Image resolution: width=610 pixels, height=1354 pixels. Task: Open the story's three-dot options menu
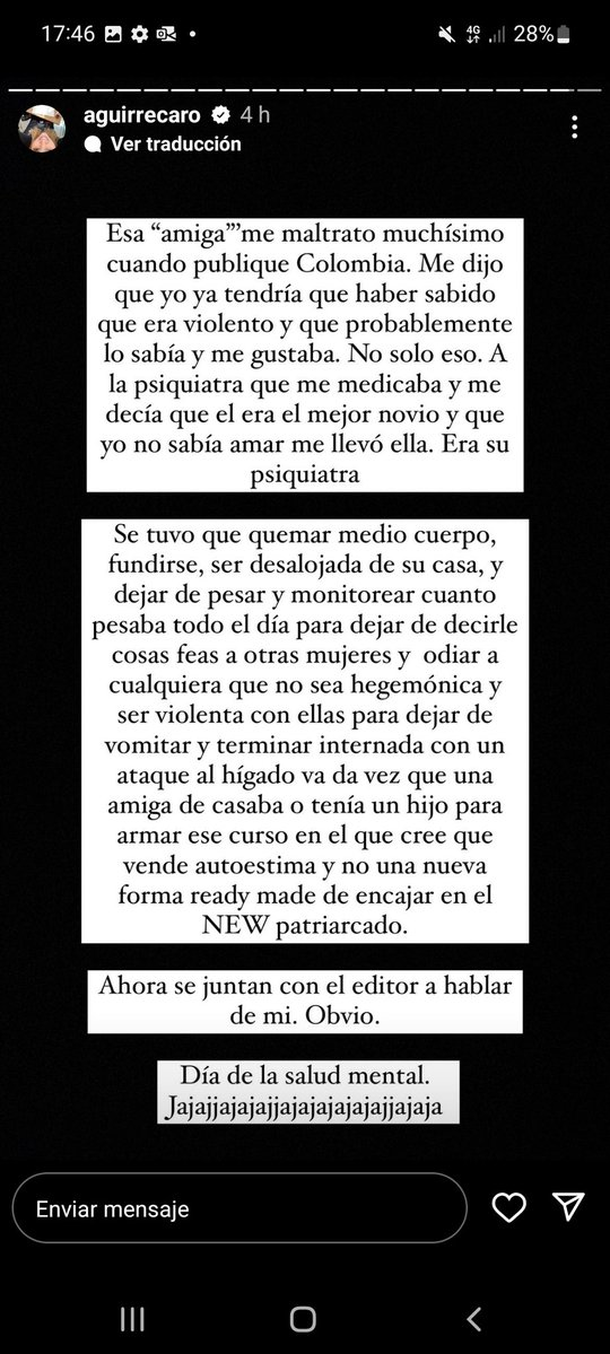pyautogui.click(x=574, y=128)
